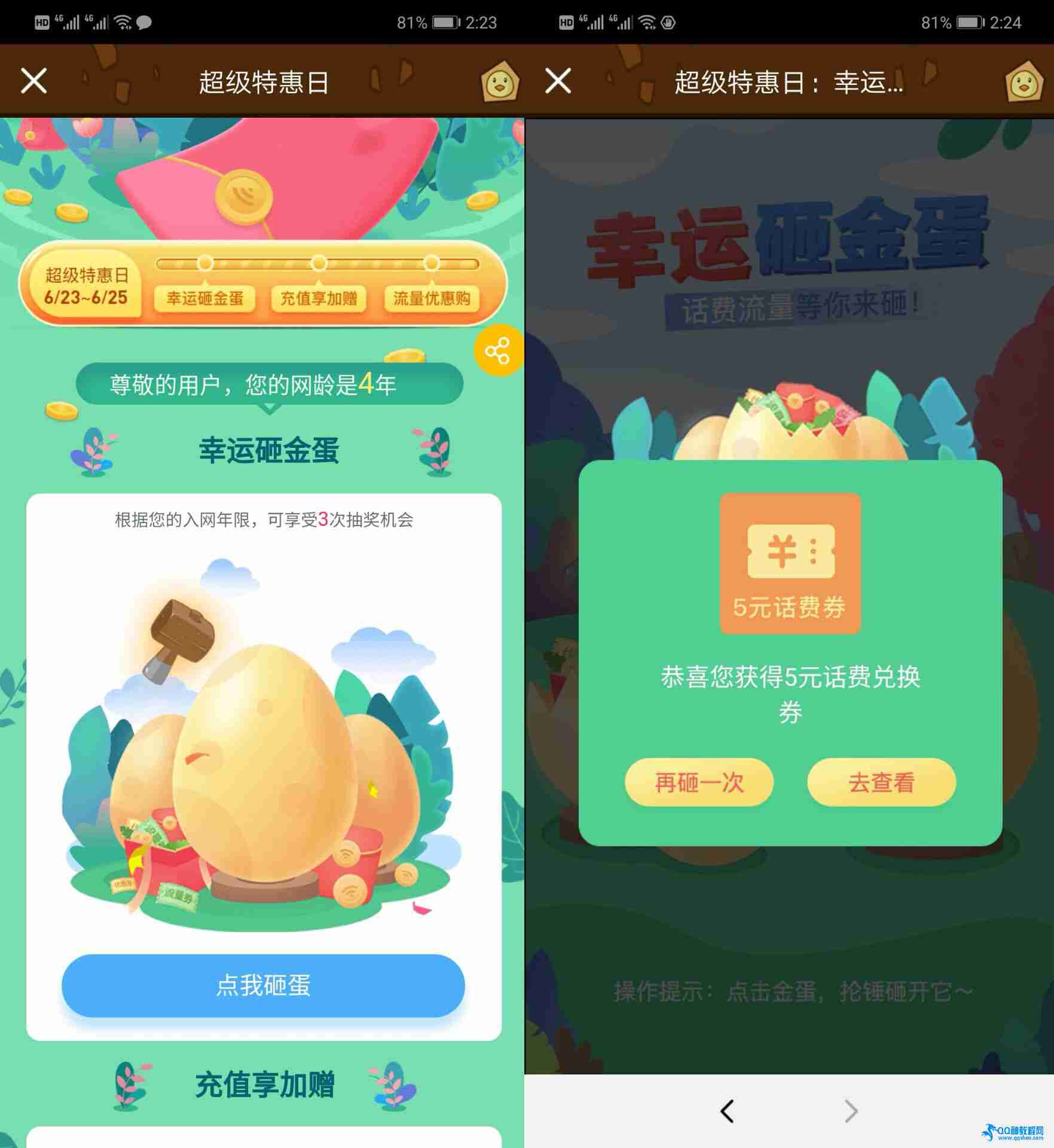The height and width of the screenshot is (1148, 1054).
Task: Go back with the browser back arrow
Action: 727,1111
